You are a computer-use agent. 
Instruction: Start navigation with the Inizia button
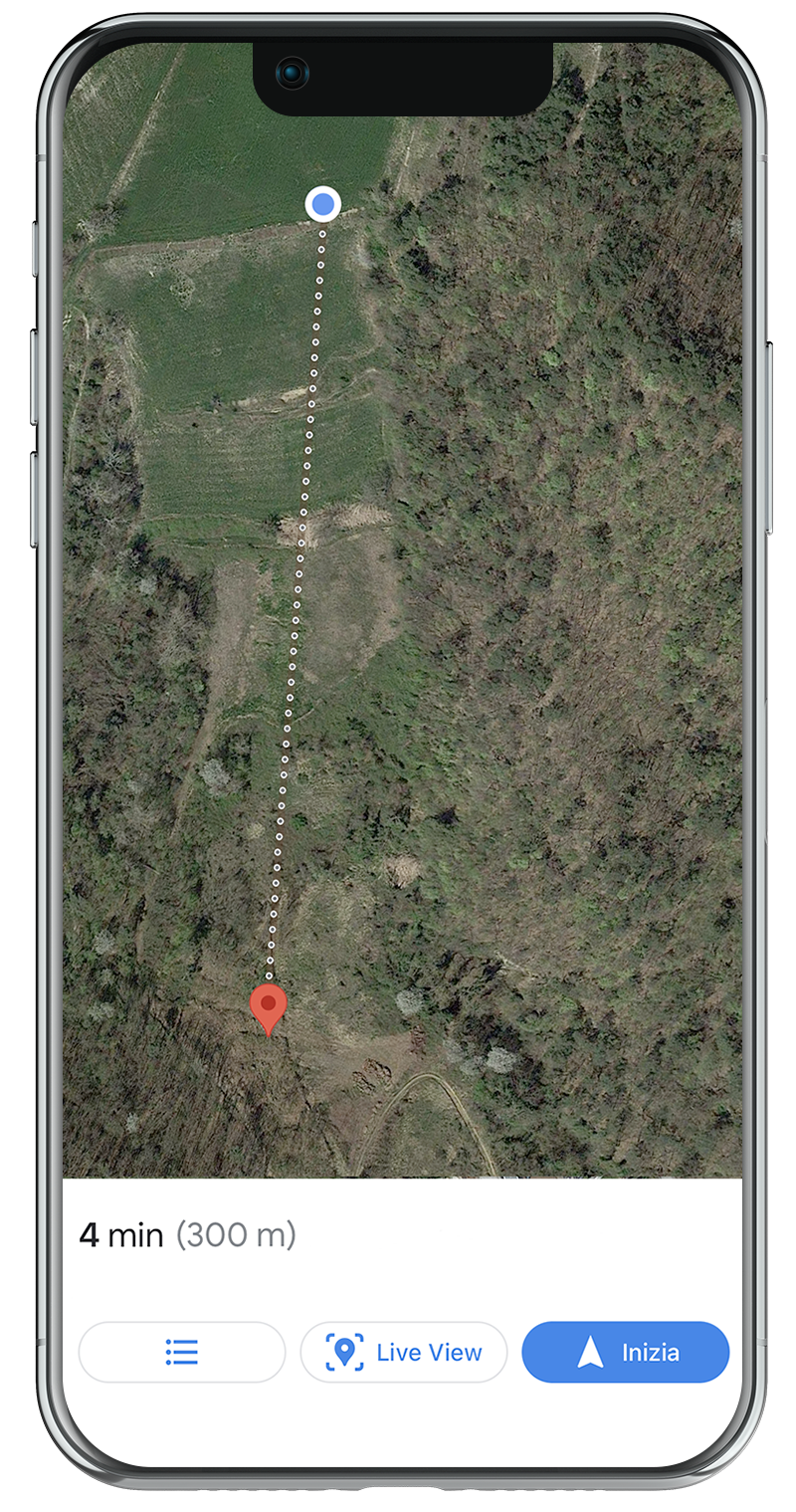pos(625,1352)
